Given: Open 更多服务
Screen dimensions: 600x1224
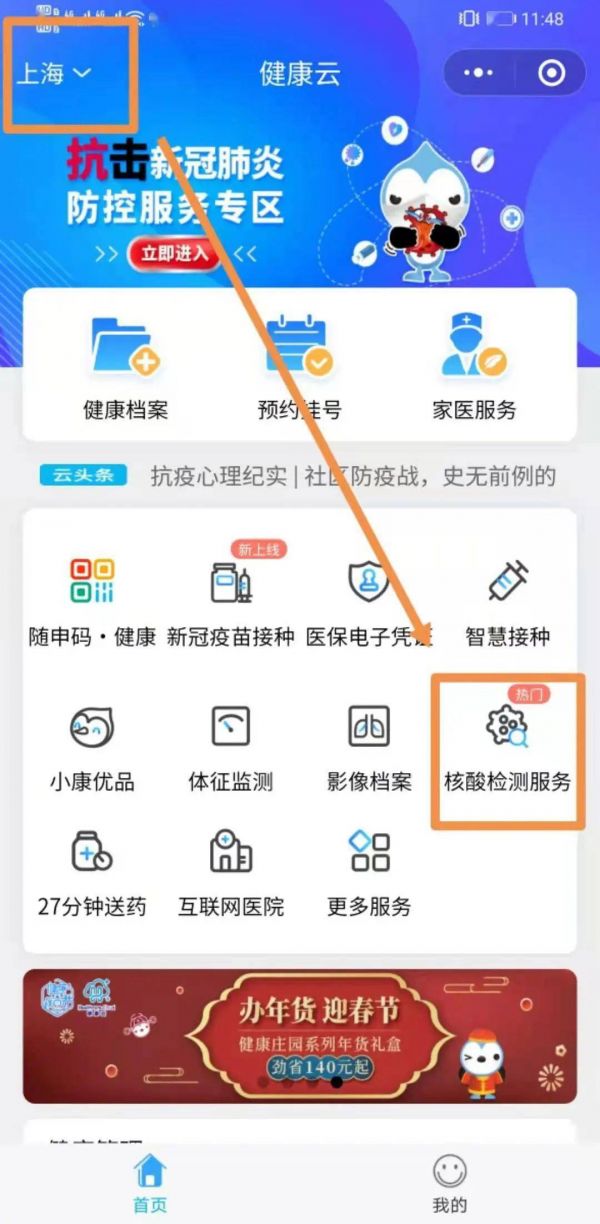Looking at the screenshot, I should click(369, 872).
